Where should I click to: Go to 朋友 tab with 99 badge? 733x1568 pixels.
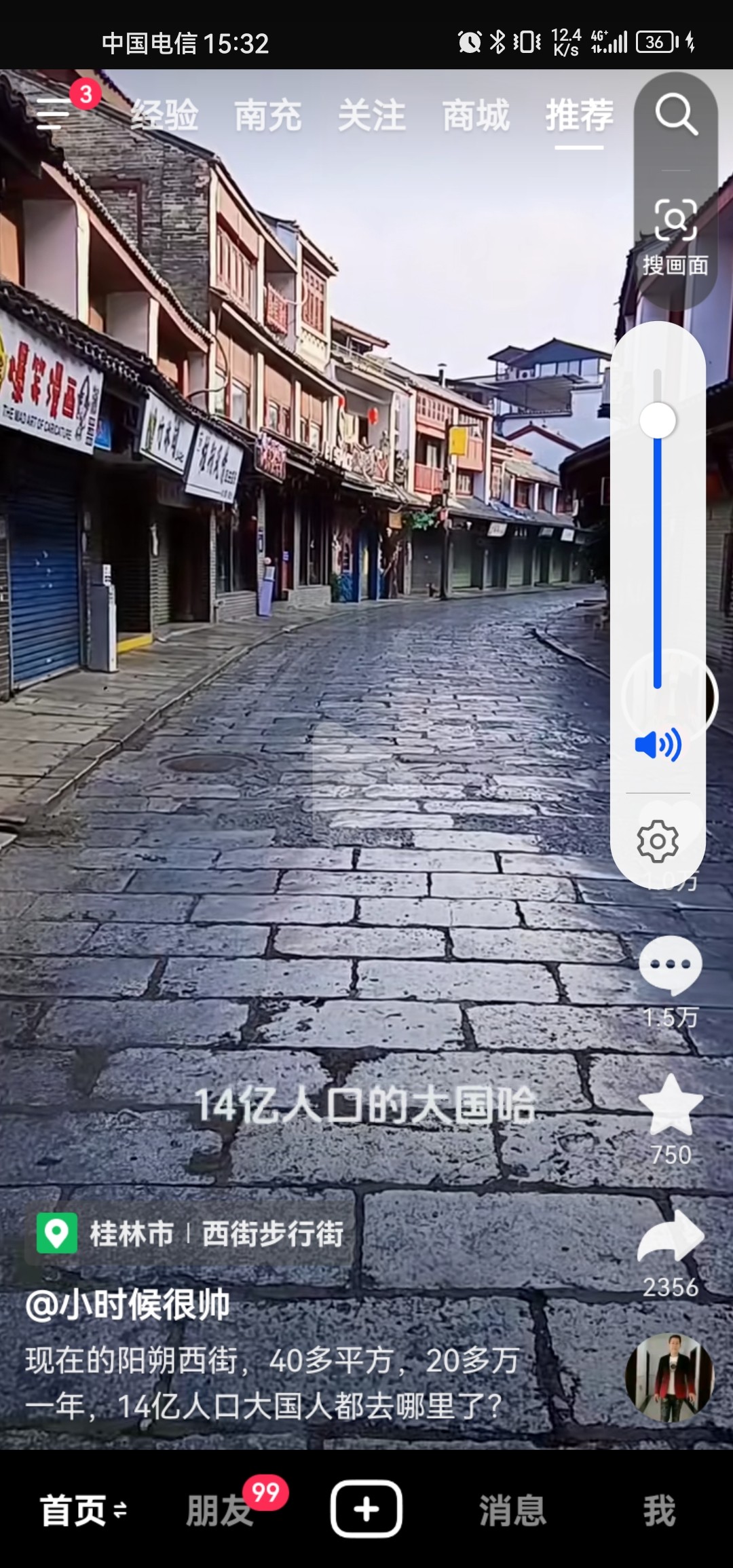coord(221,1510)
